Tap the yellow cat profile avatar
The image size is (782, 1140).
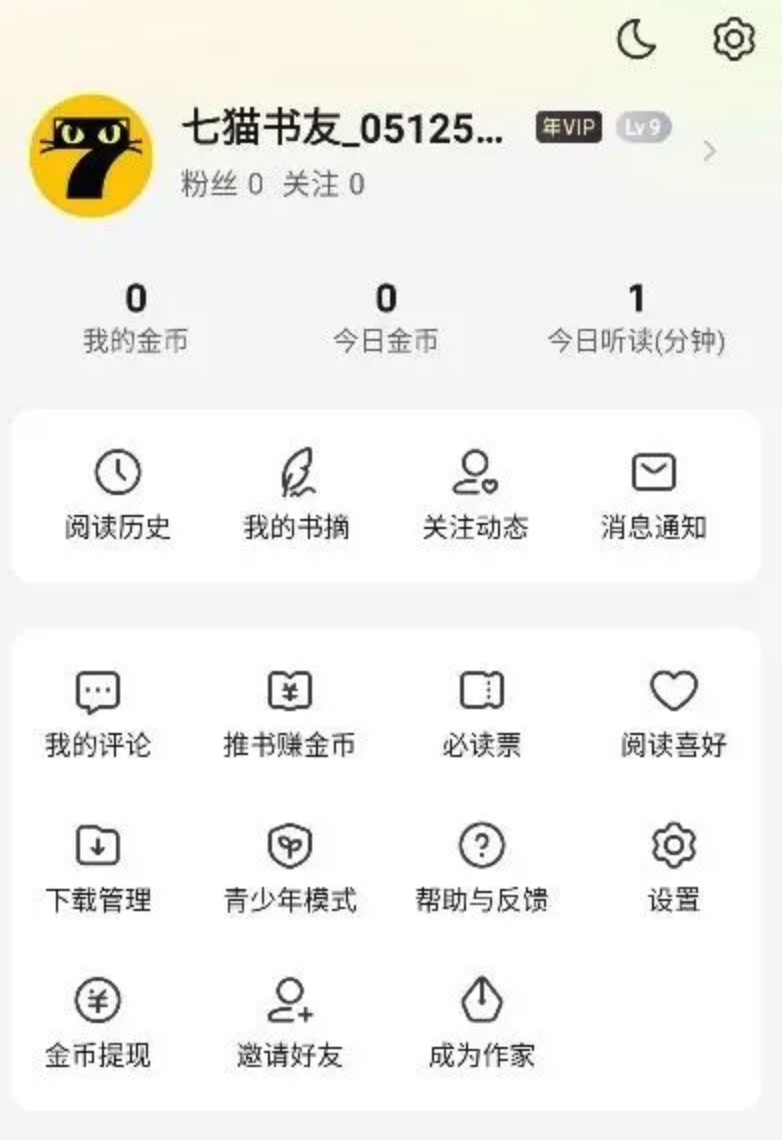tap(91, 156)
